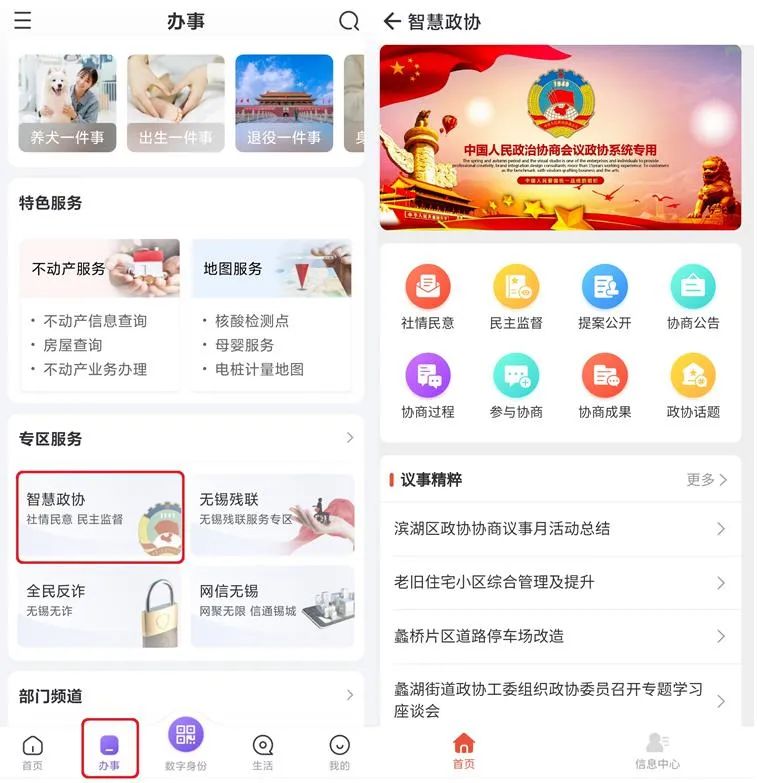
Task: Open the 退役一件事 card
Action: pyautogui.click(x=284, y=103)
